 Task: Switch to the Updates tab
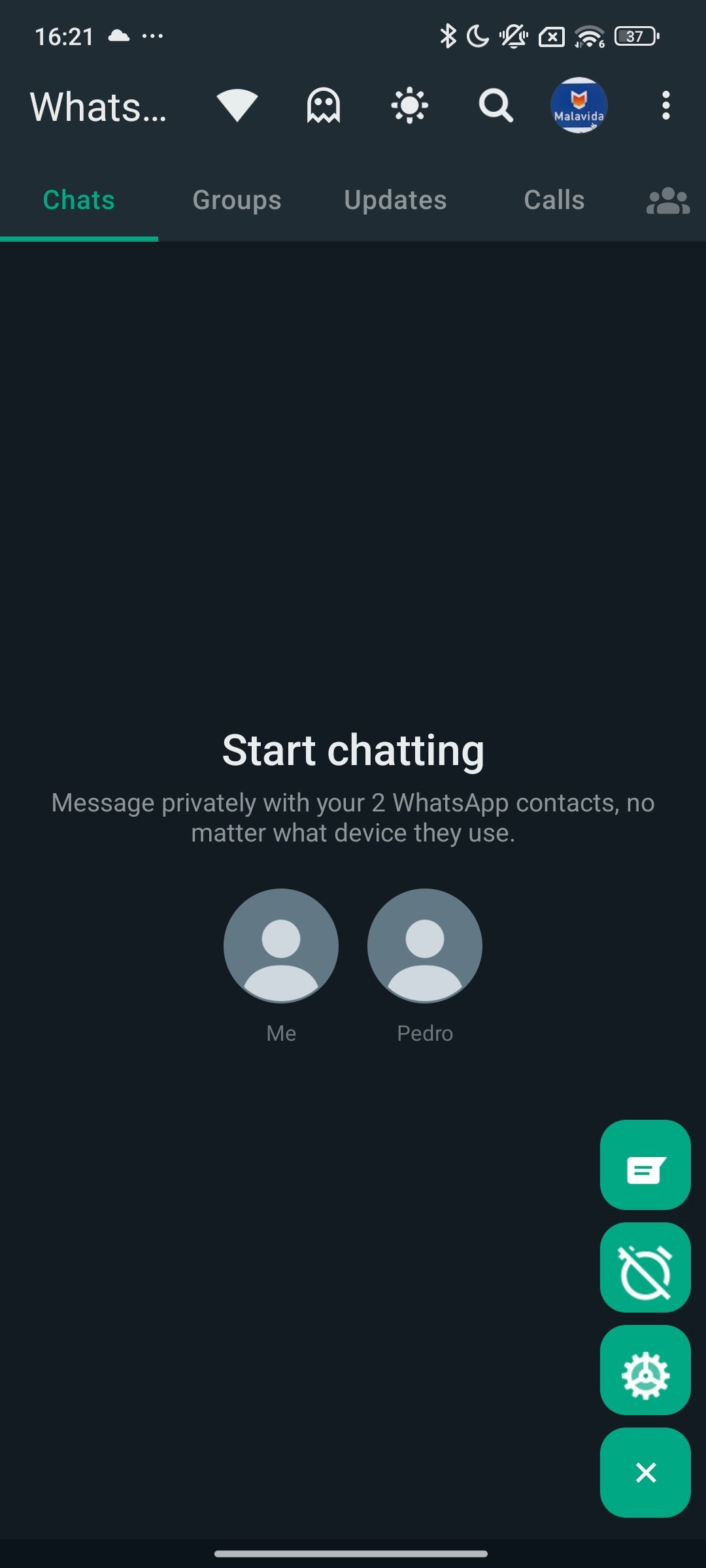pyautogui.click(x=395, y=200)
